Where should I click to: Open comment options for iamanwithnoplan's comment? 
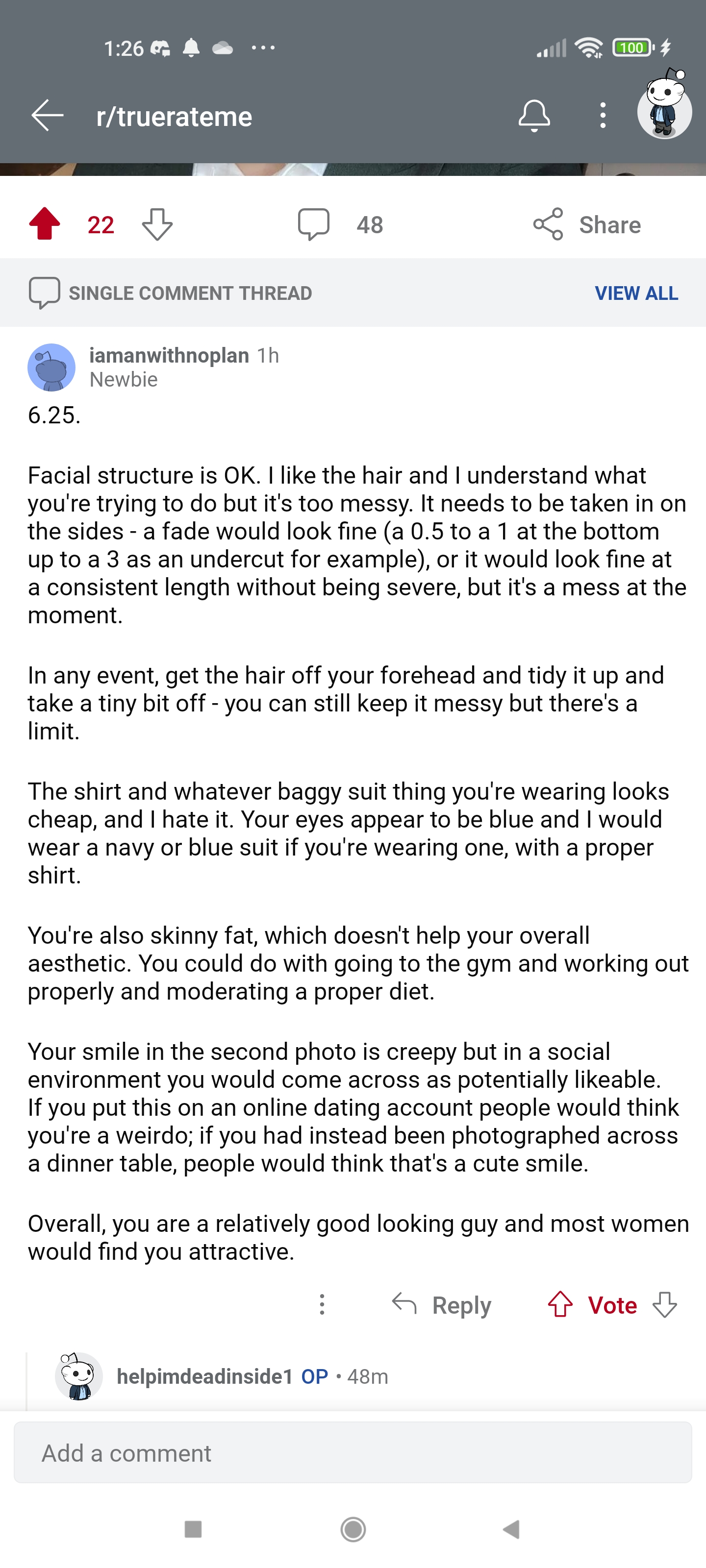322,1304
